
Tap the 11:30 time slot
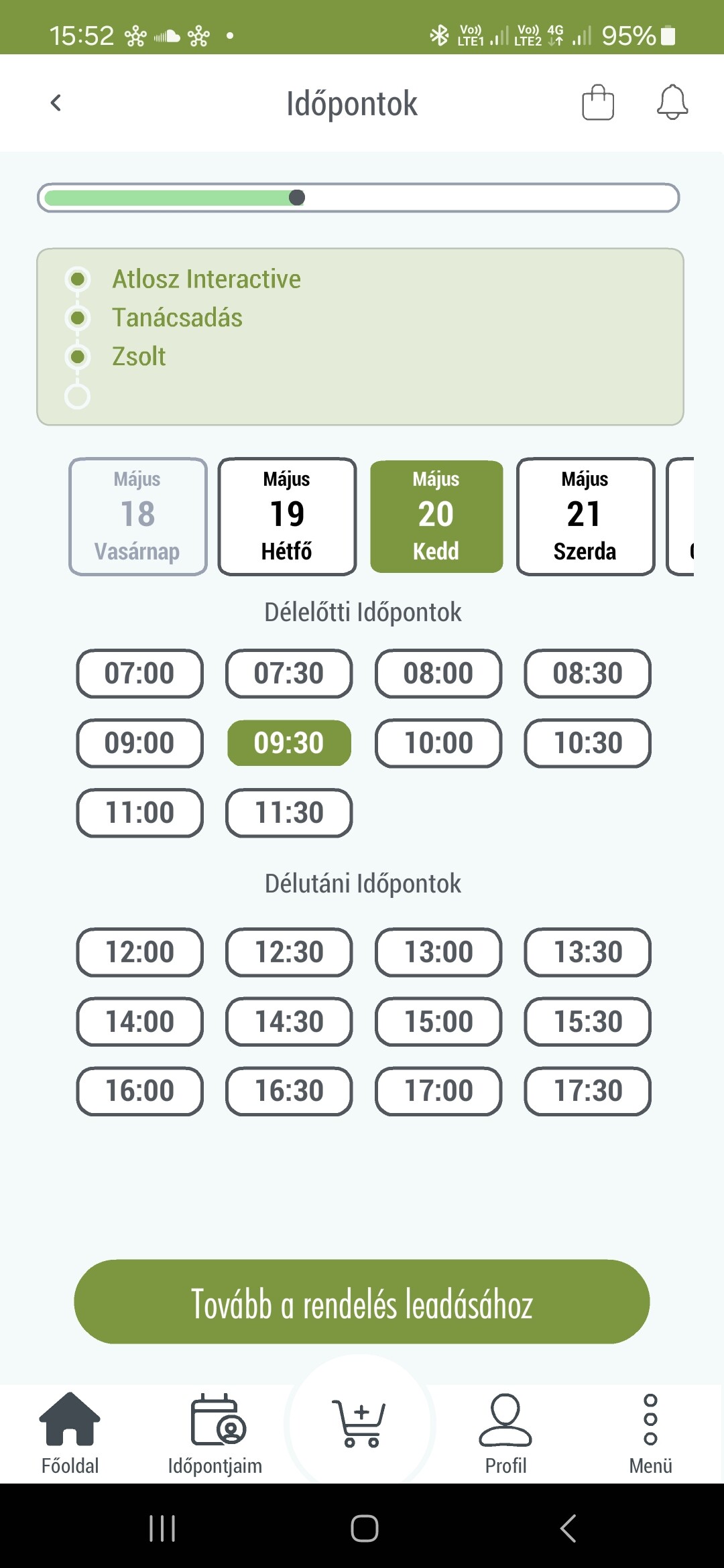point(289,813)
